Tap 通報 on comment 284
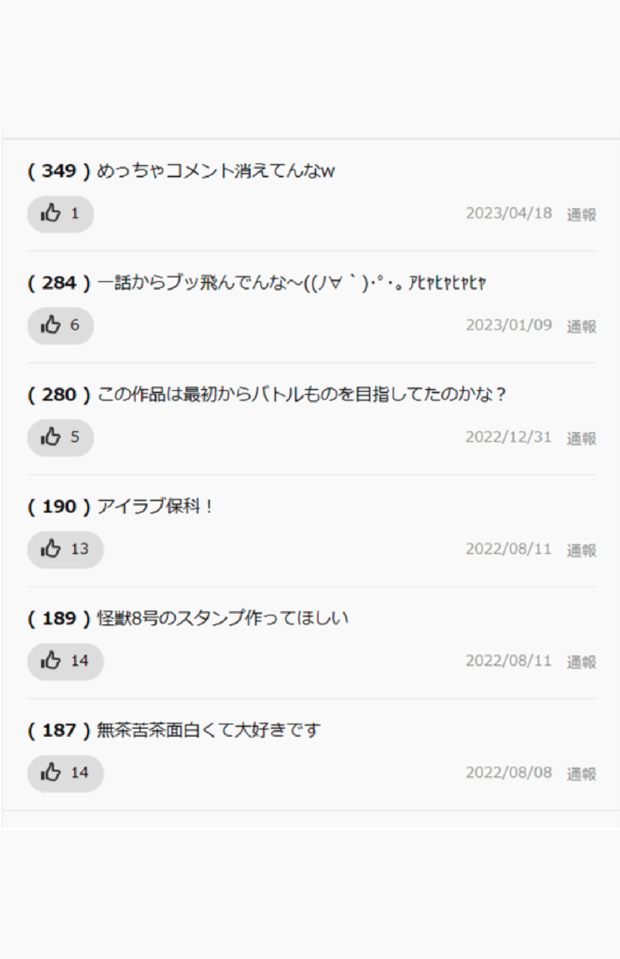The width and height of the screenshot is (620, 959). [581, 326]
